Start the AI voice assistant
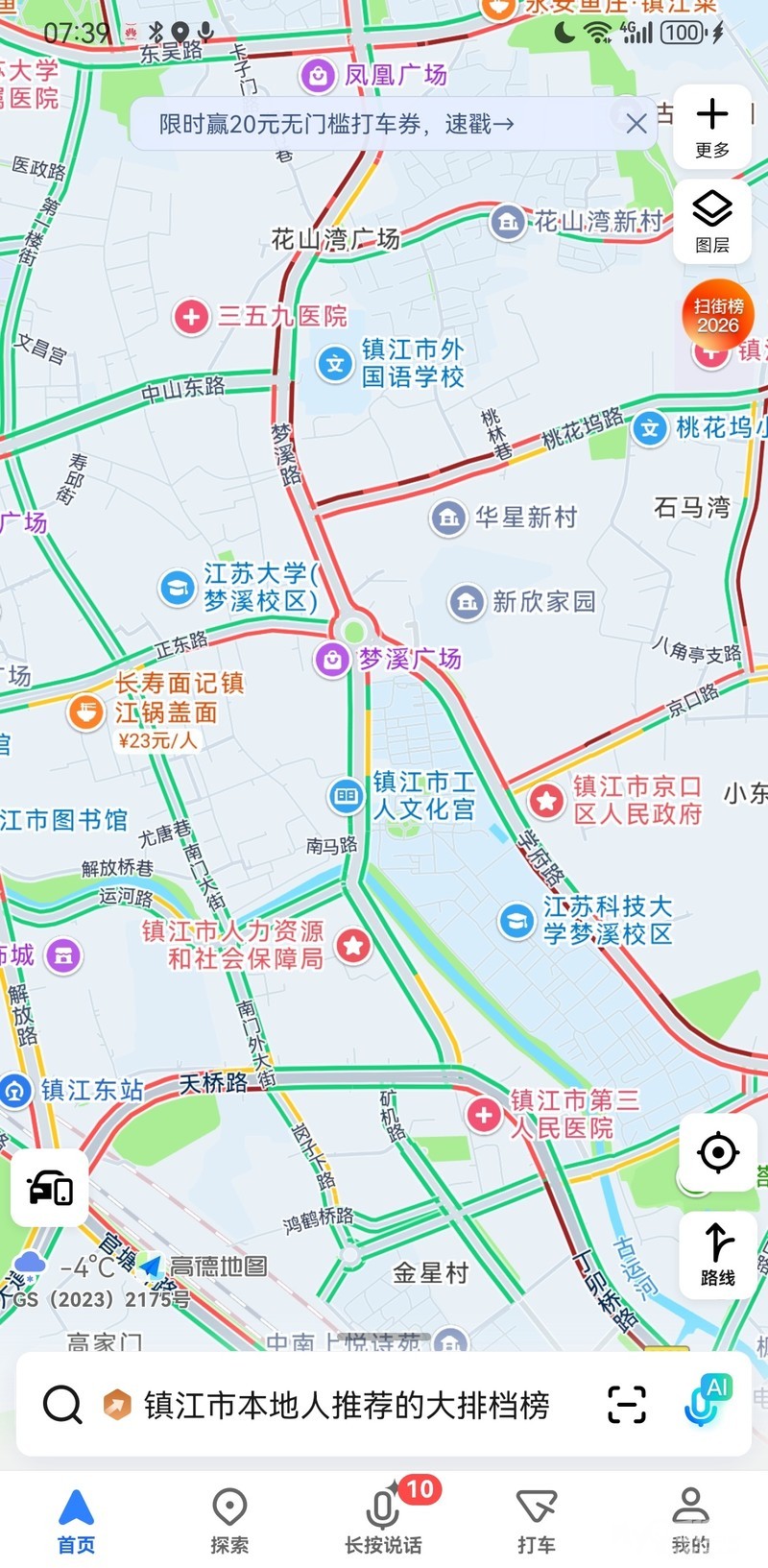The height and width of the screenshot is (1568, 768). [707, 1403]
